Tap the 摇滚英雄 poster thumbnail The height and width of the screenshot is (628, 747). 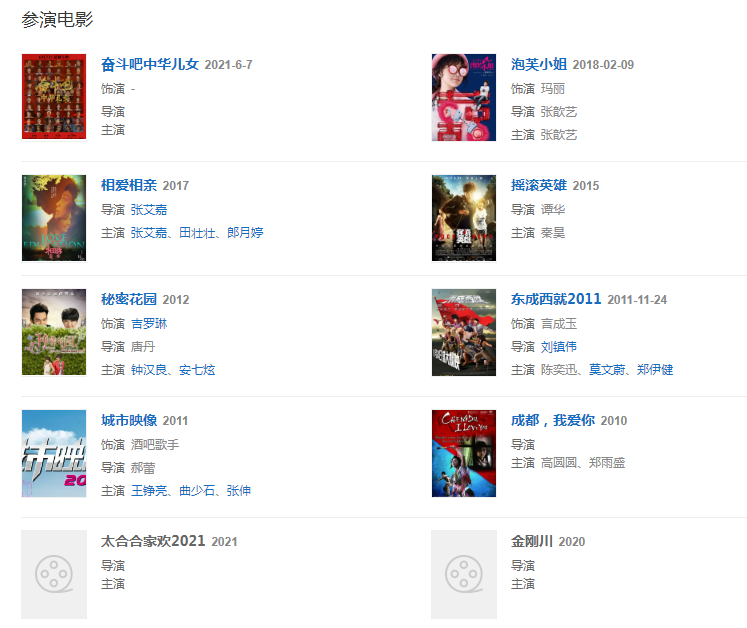tap(464, 218)
